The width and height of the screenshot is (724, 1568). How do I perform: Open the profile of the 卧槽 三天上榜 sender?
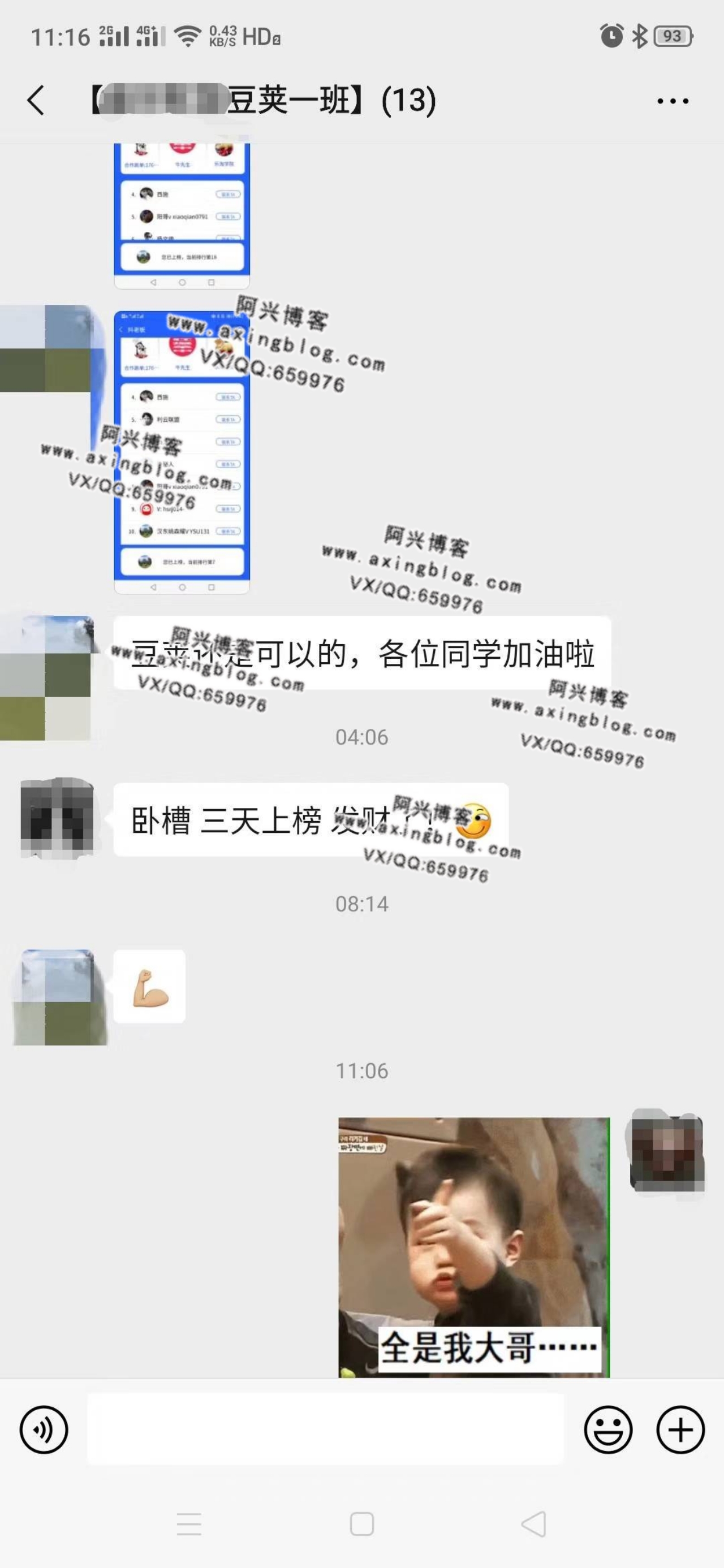click(57, 818)
